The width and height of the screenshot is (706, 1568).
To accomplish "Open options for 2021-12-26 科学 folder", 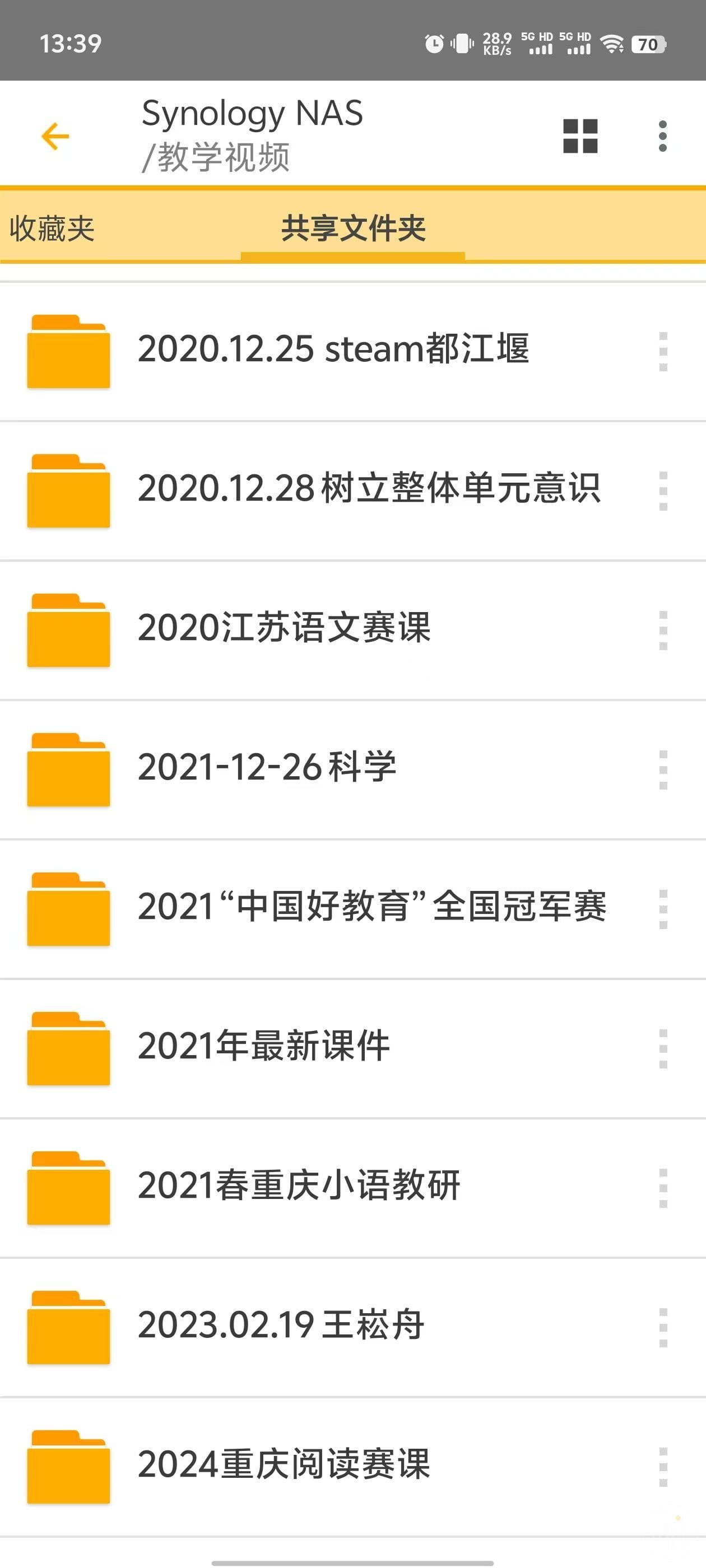I will [663, 769].
